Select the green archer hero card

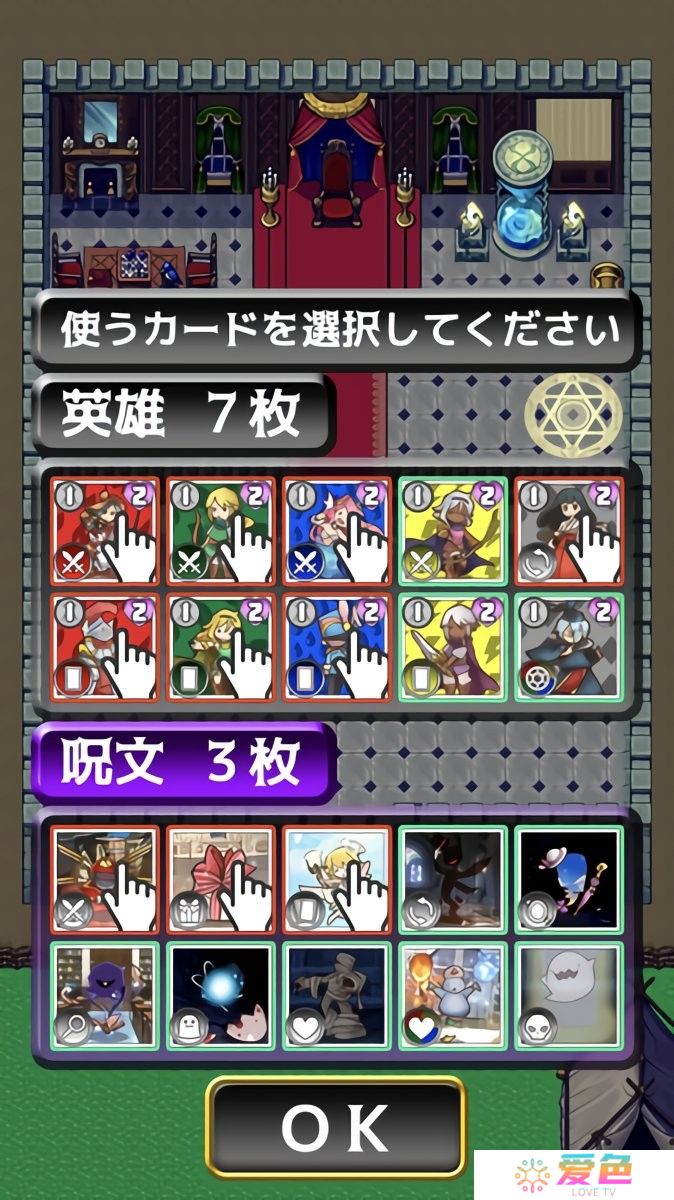coord(221,531)
